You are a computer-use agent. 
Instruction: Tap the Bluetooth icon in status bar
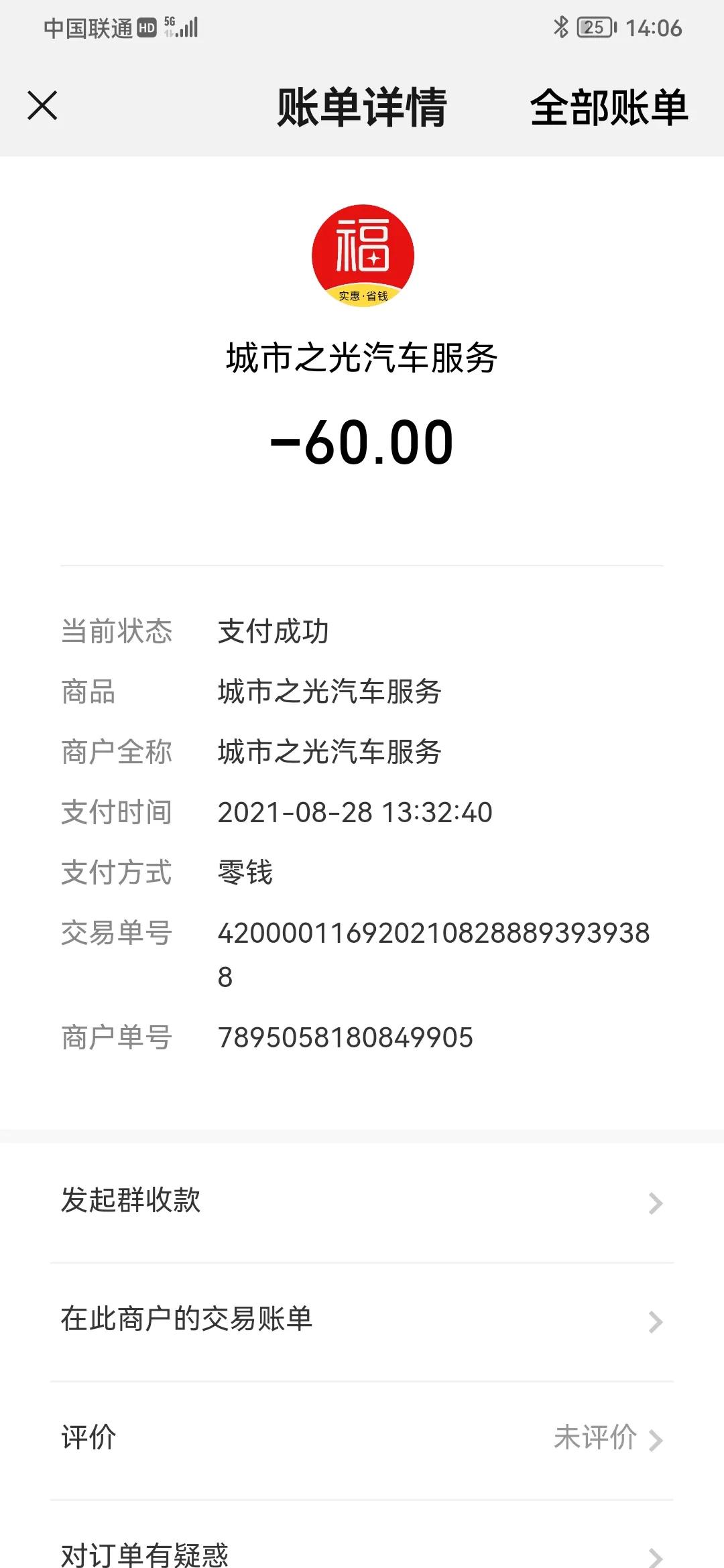[x=560, y=28]
